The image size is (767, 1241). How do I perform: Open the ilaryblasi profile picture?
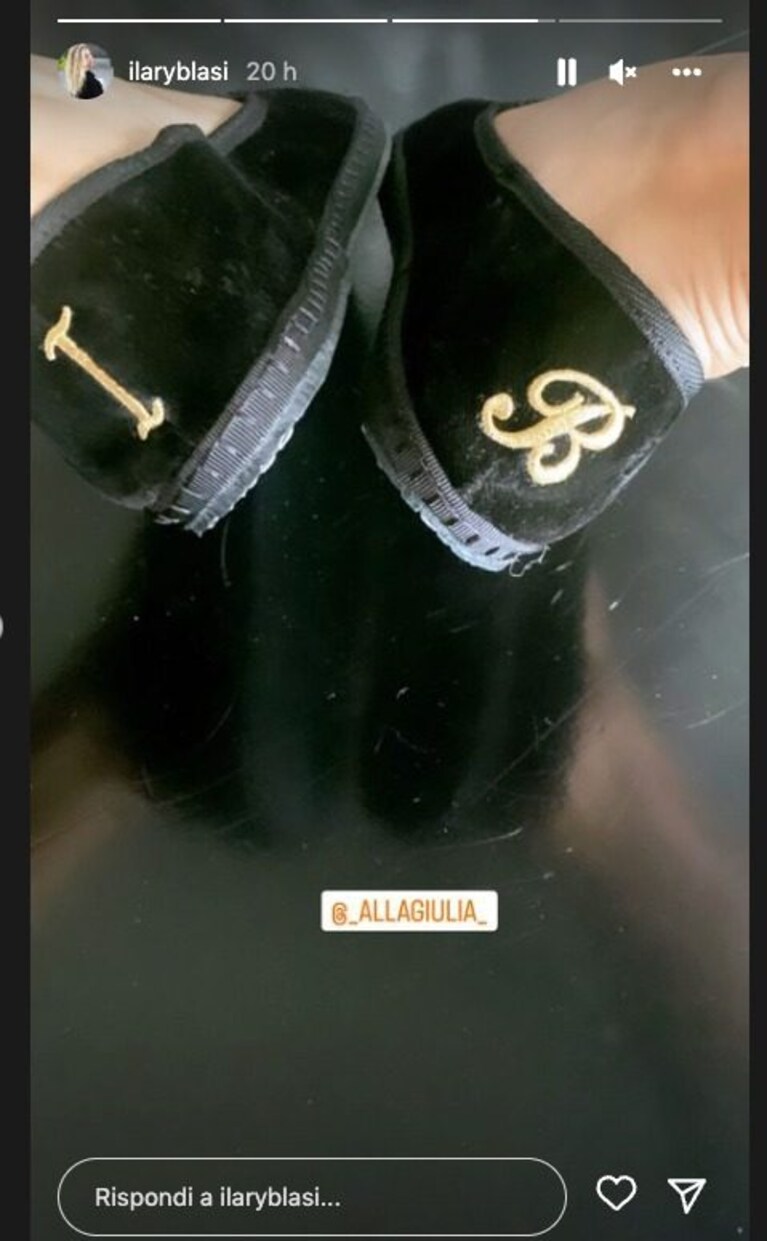click(86, 72)
